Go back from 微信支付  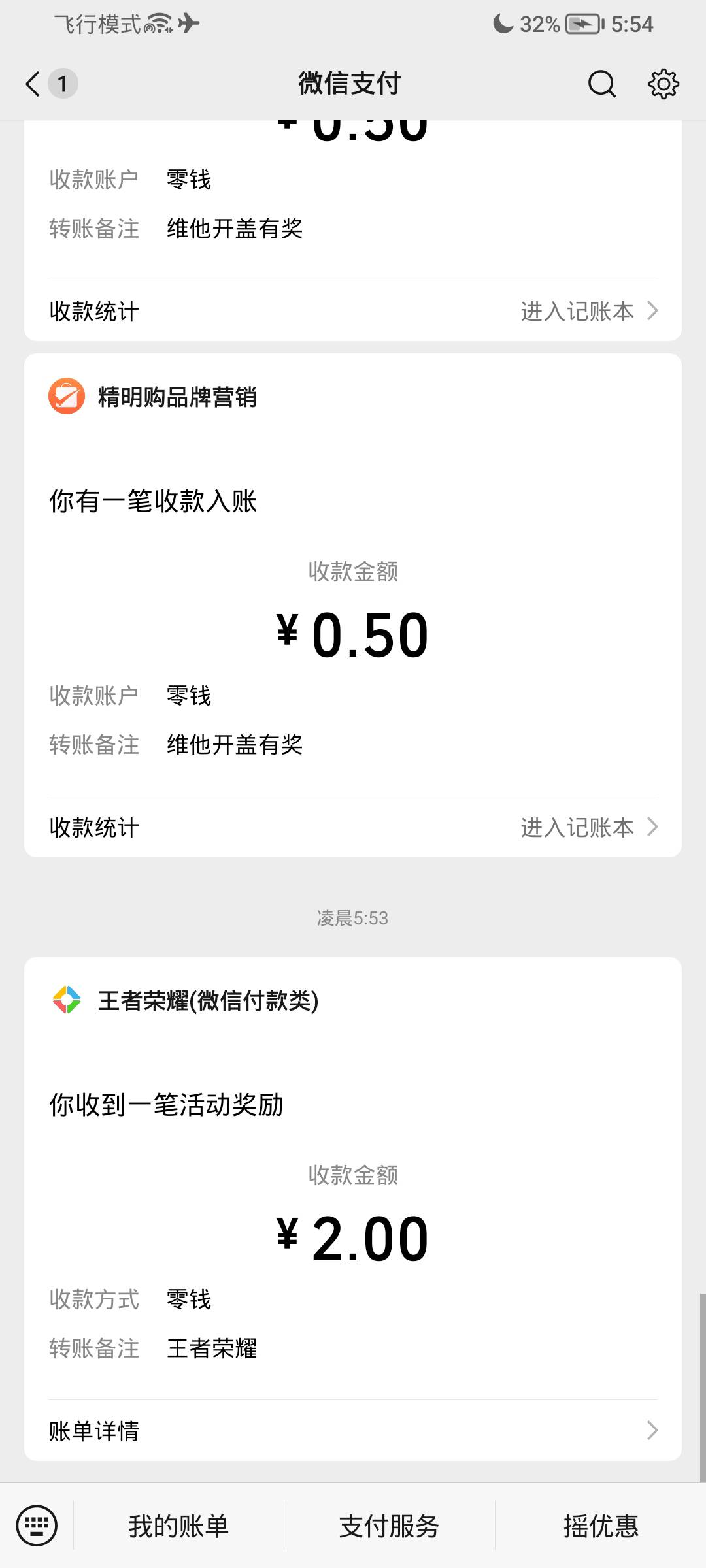[x=33, y=84]
